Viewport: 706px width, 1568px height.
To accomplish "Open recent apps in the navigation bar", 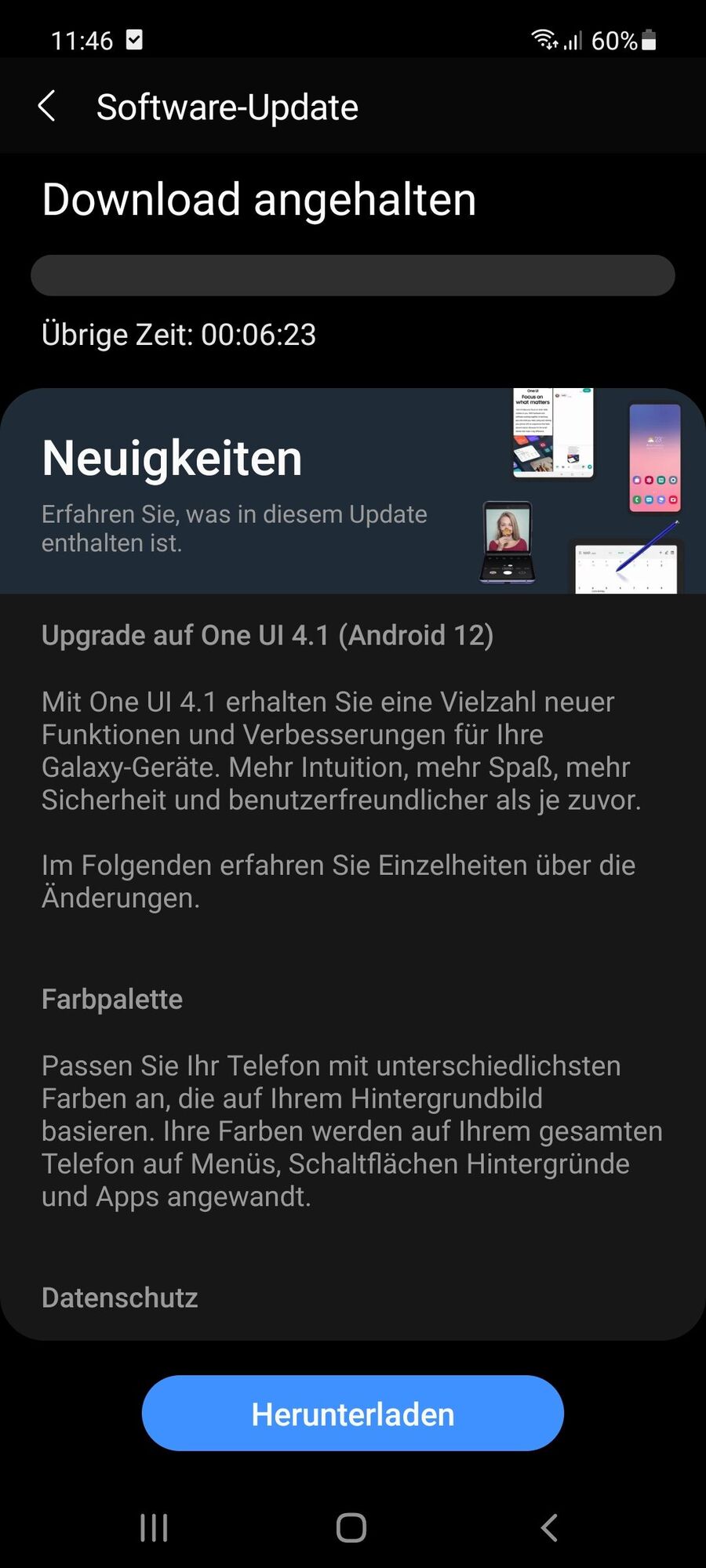I will tap(154, 1527).
